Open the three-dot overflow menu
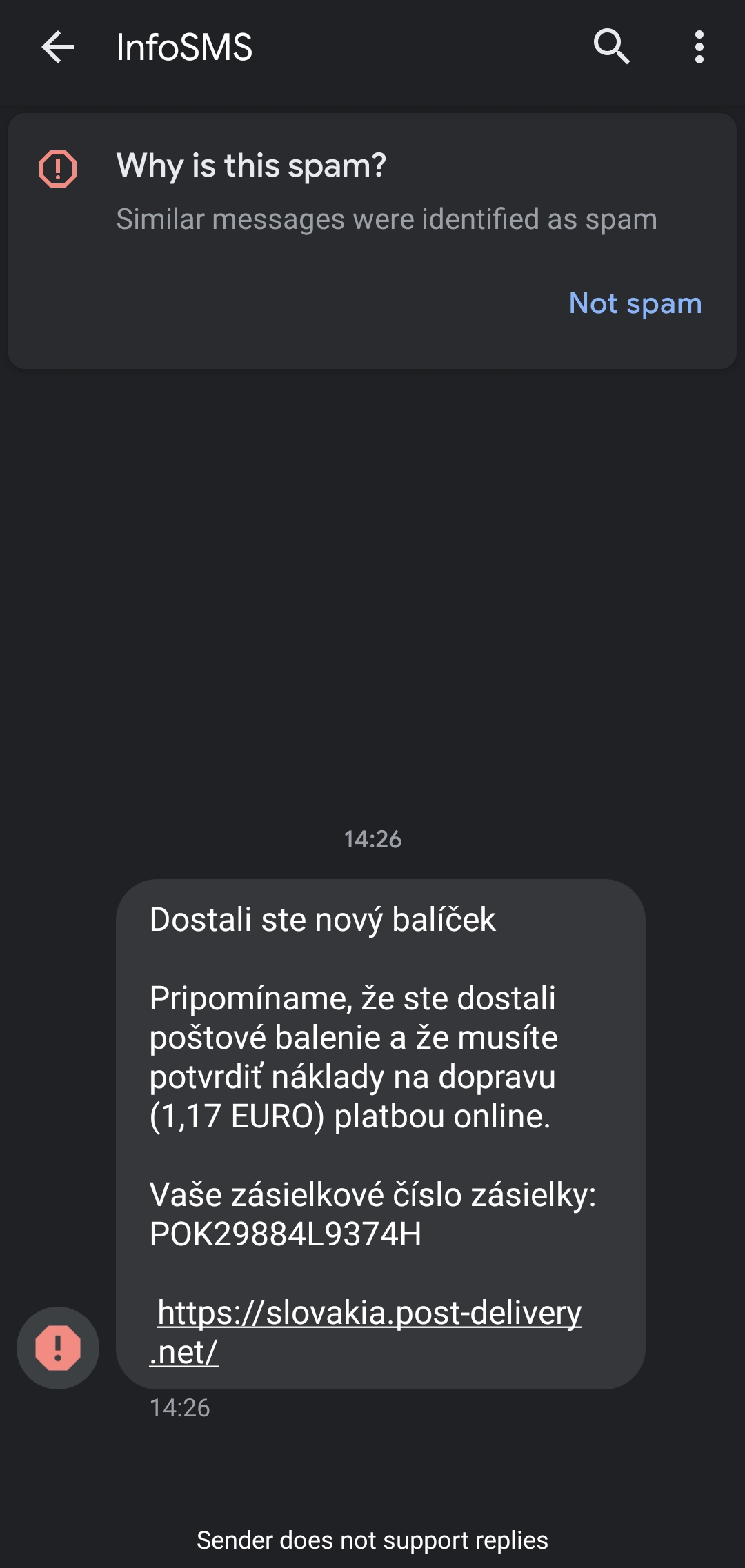The image size is (745, 1568). tap(699, 48)
